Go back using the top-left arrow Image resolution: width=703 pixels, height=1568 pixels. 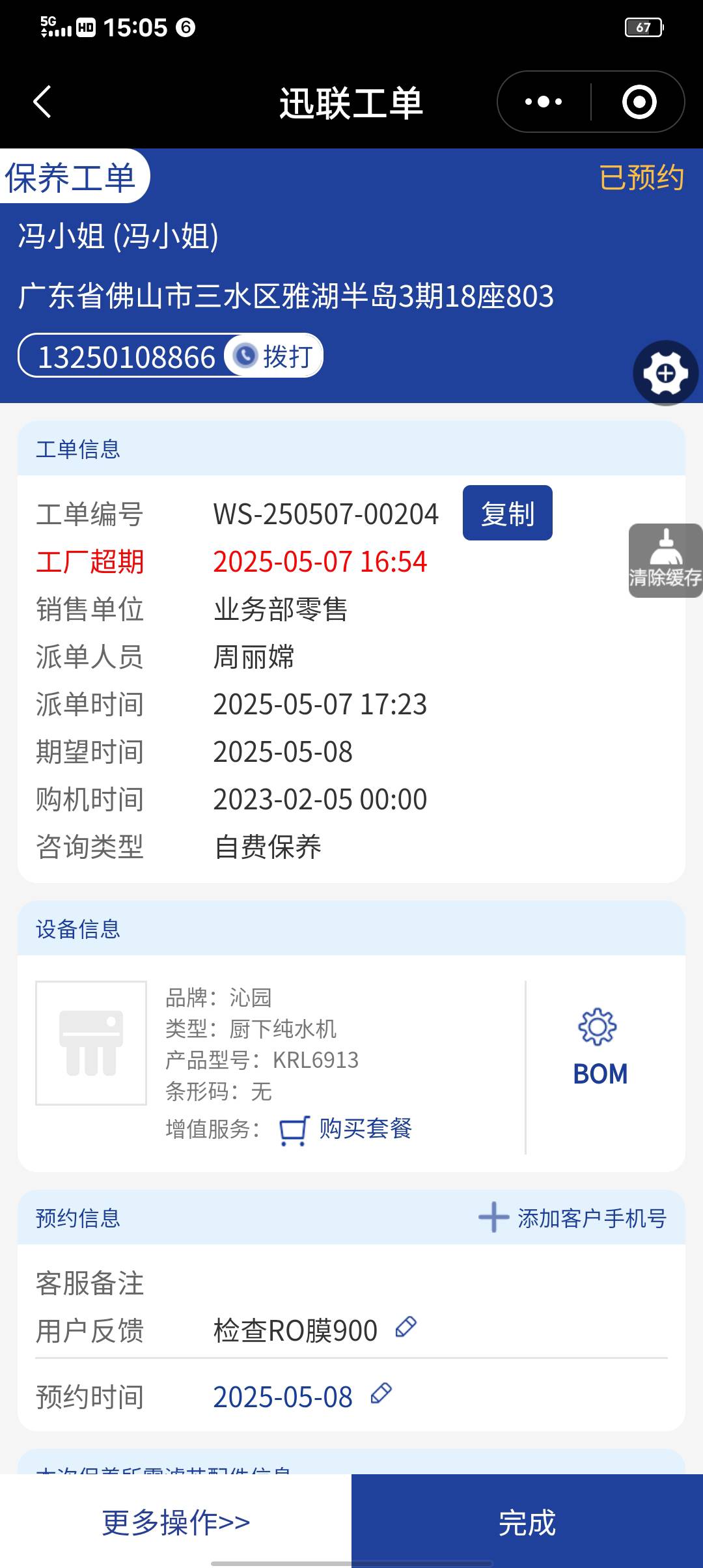click(x=42, y=102)
